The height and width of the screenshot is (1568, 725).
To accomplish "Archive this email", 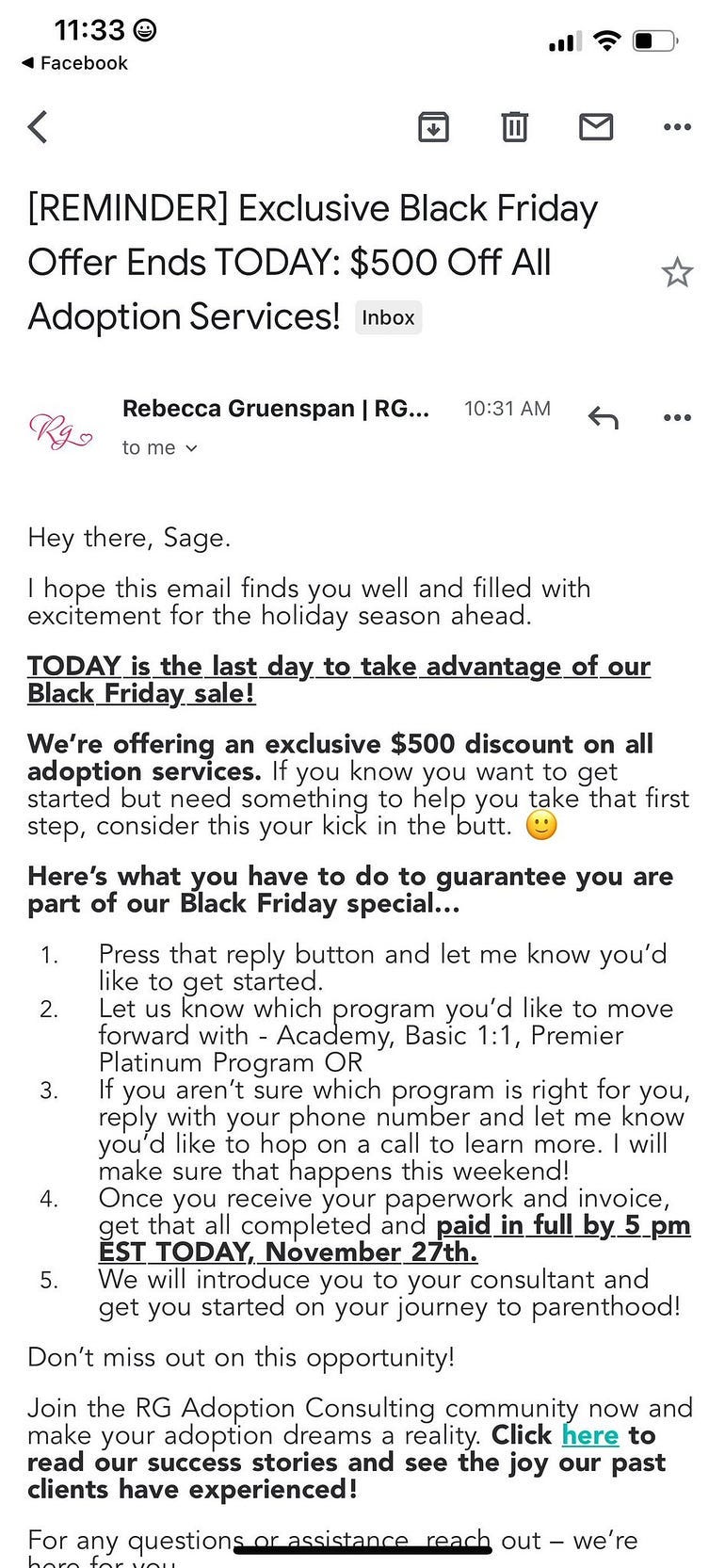I will pos(433,126).
